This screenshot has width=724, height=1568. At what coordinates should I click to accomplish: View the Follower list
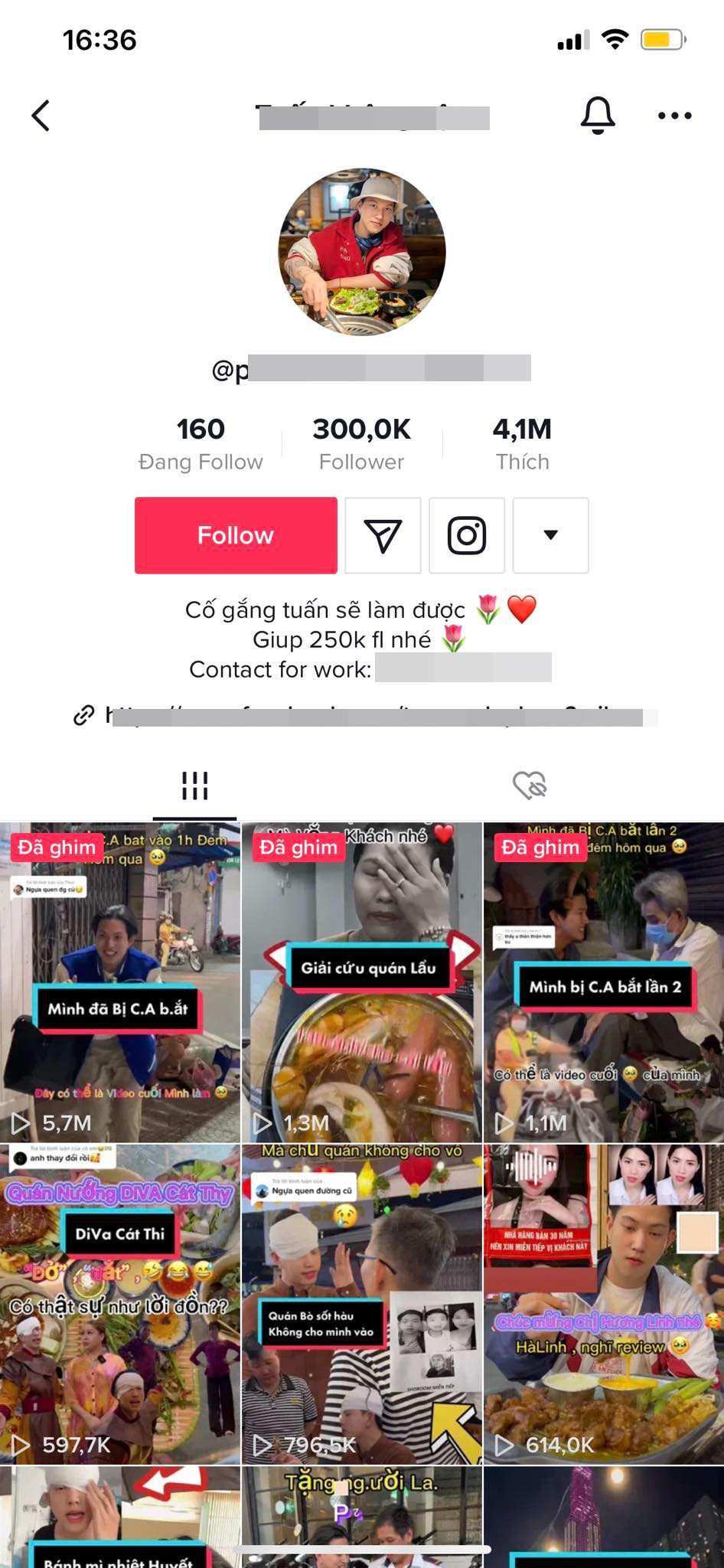coord(361,443)
